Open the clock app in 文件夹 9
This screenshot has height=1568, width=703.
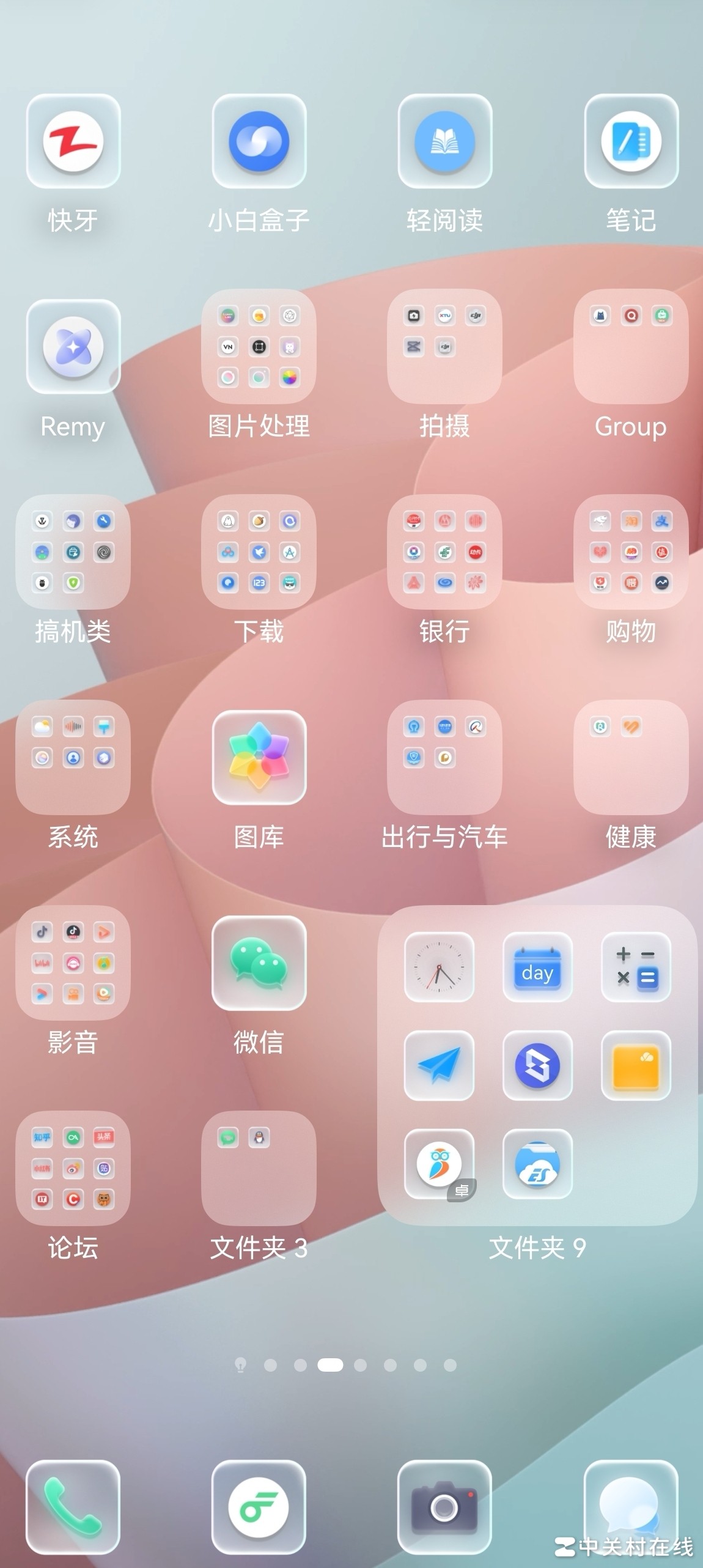pos(439,967)
